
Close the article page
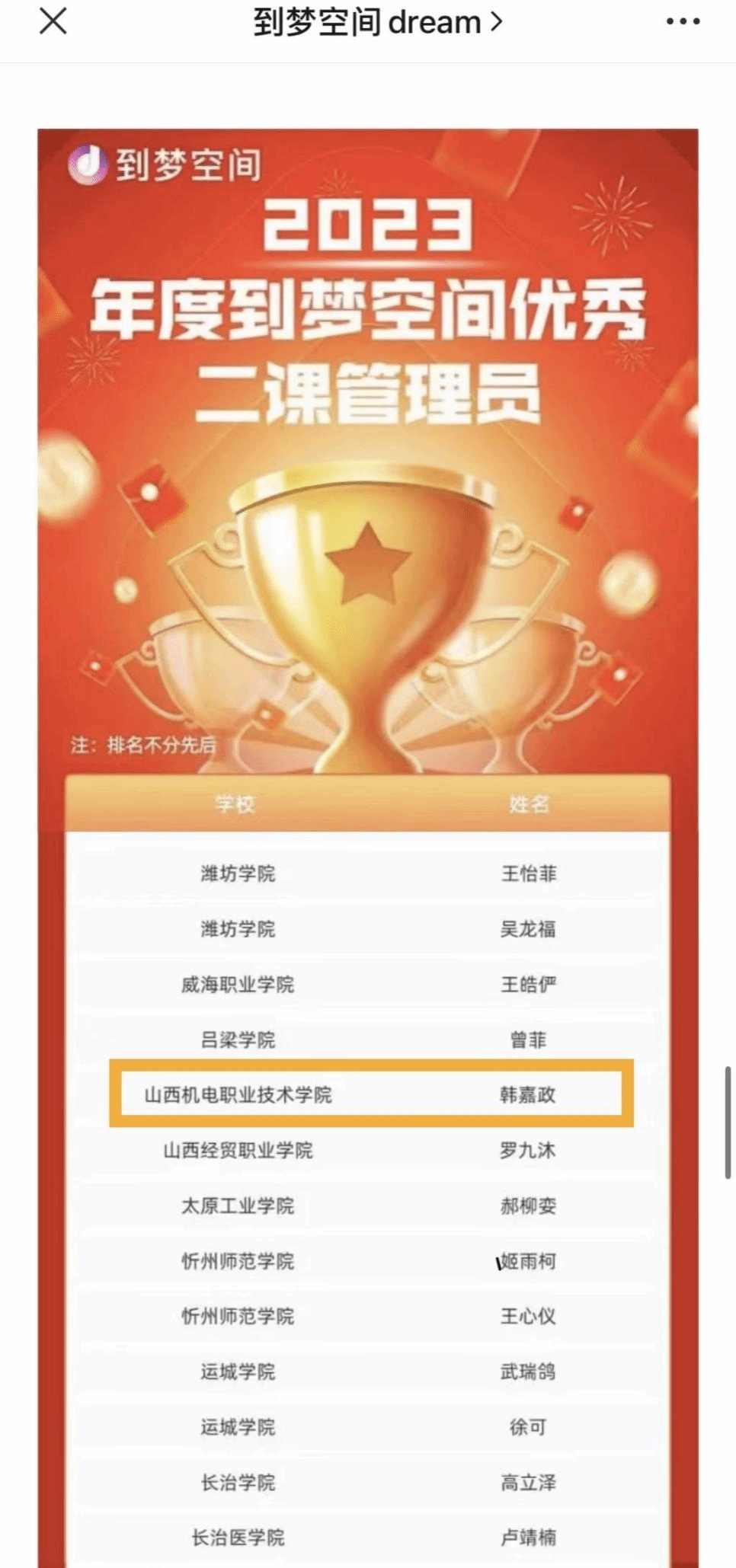coord(53,21)
